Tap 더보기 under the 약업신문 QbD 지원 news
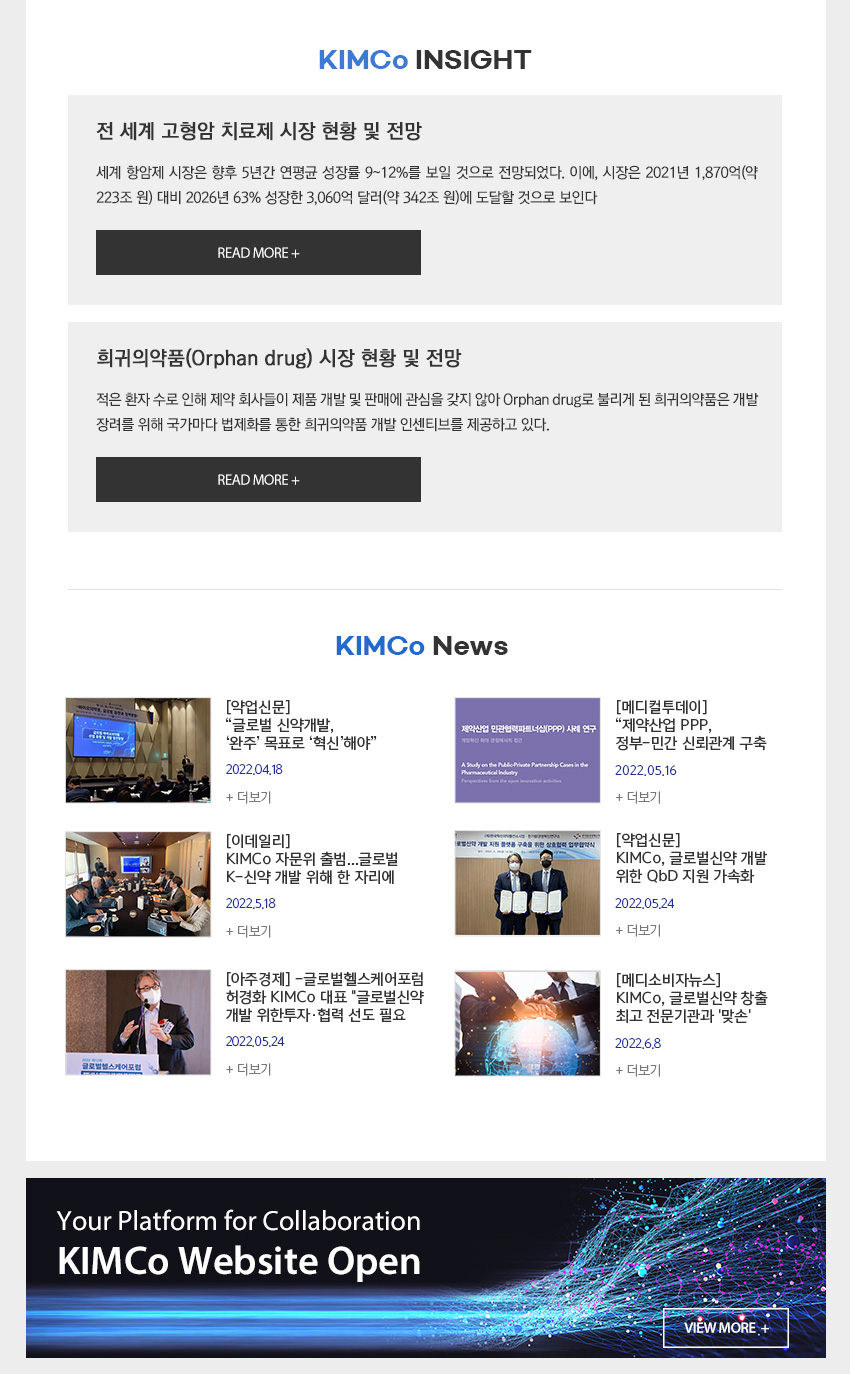 638,930
